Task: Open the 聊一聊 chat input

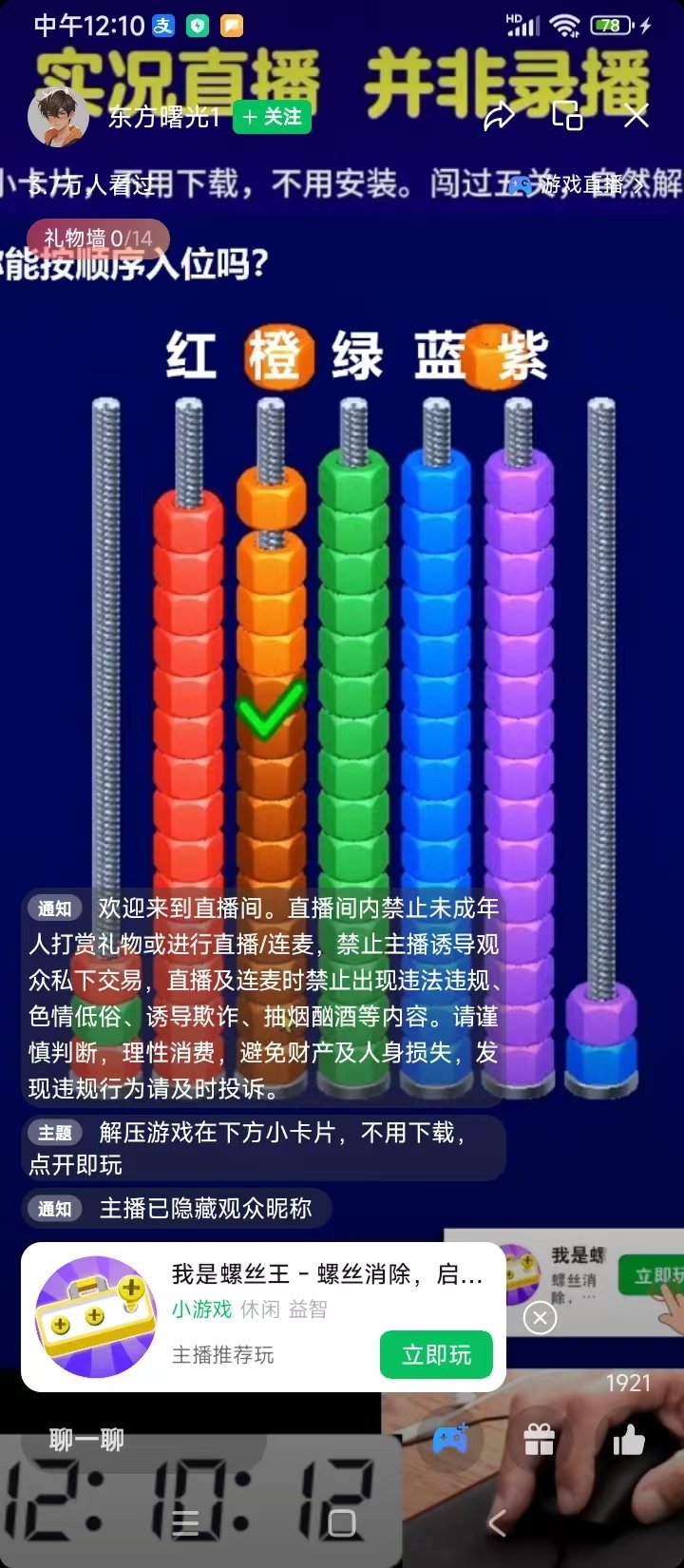Action: pyautogui.click(x=87, y=1441)
